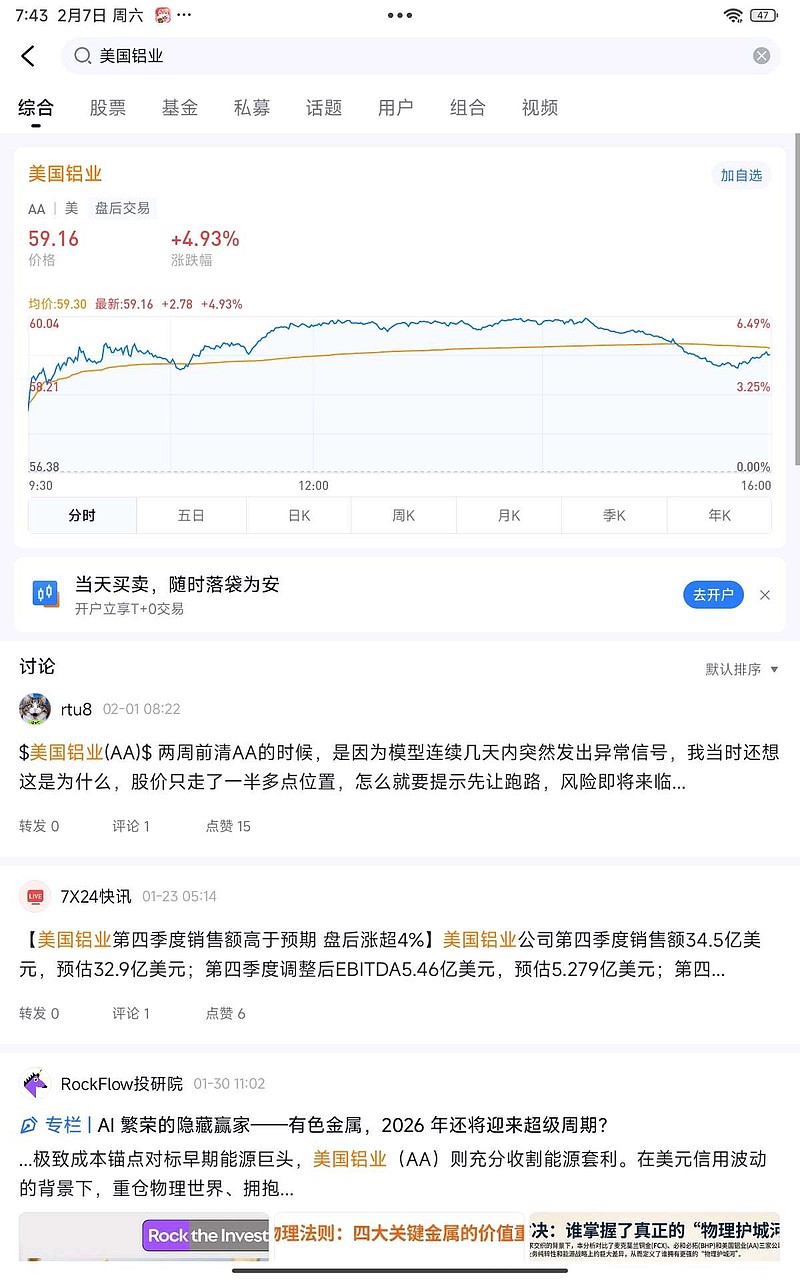Viewport: 800px width, 1280px height.
Task: Tap the 去开户 button in the banner
Action: (713, 594)
